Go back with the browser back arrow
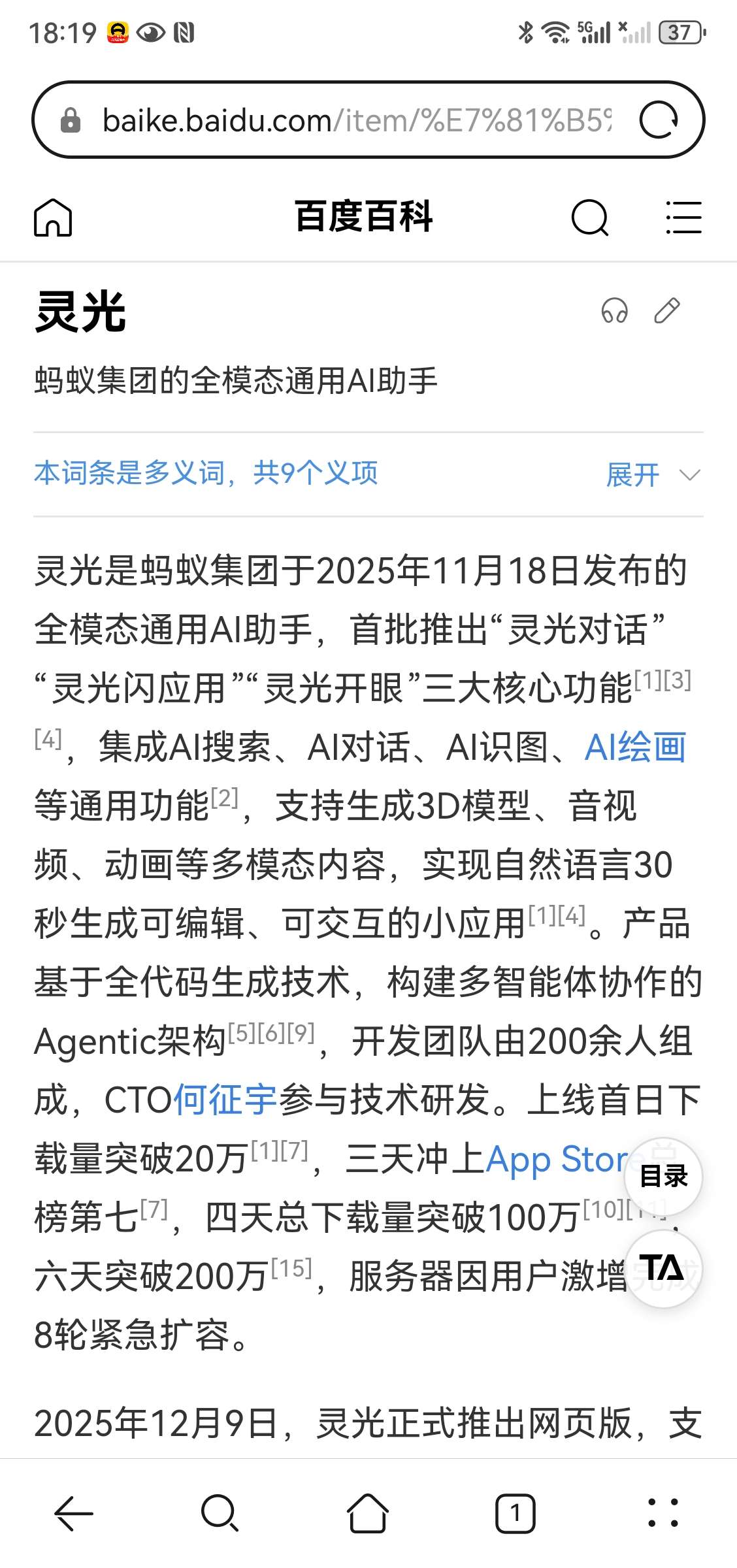 (73, 1513)
